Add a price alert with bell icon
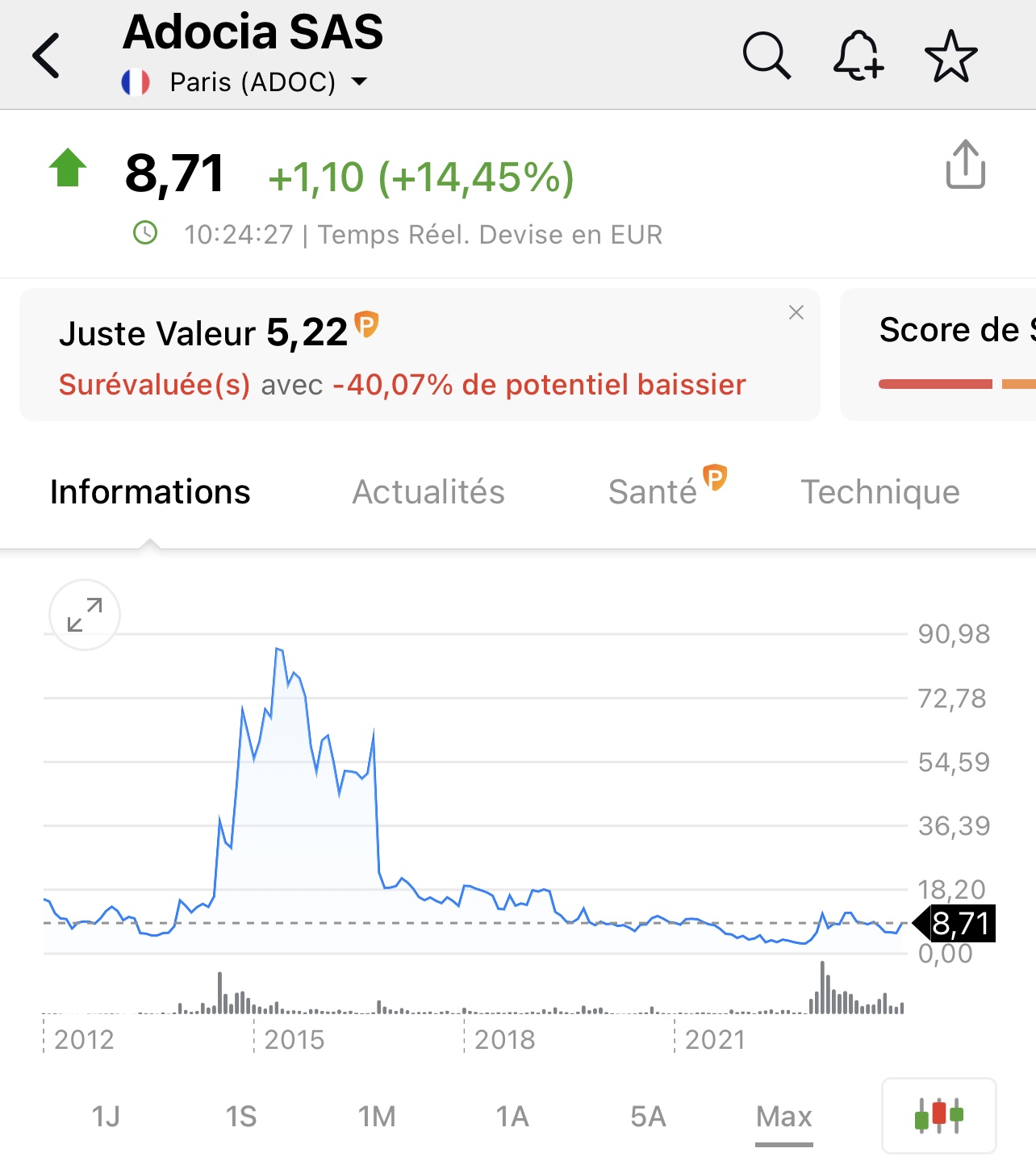The height and width of the screenshot is (1165, 1036). [858, 56]
